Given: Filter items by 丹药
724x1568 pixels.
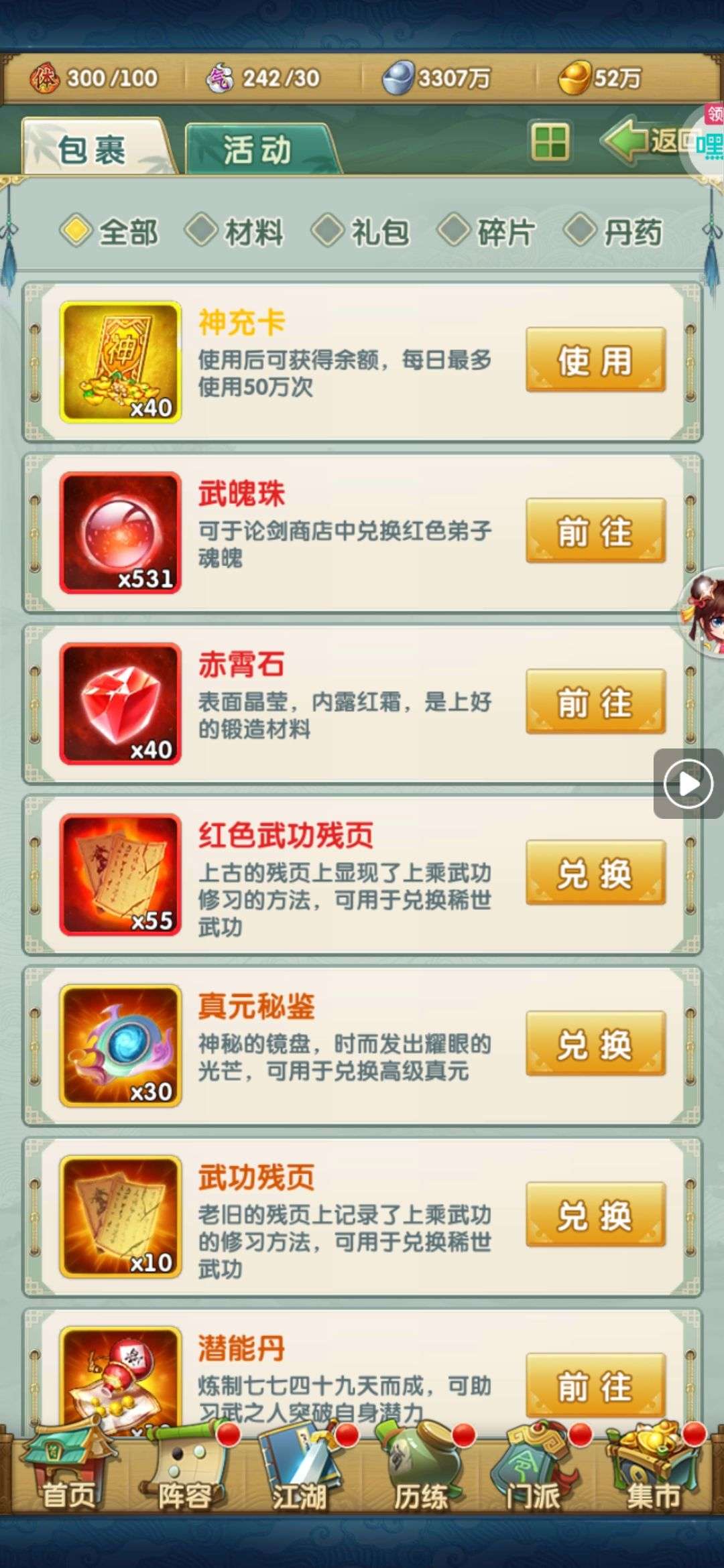Looking at the screenshot, I should tap(613, 232).
